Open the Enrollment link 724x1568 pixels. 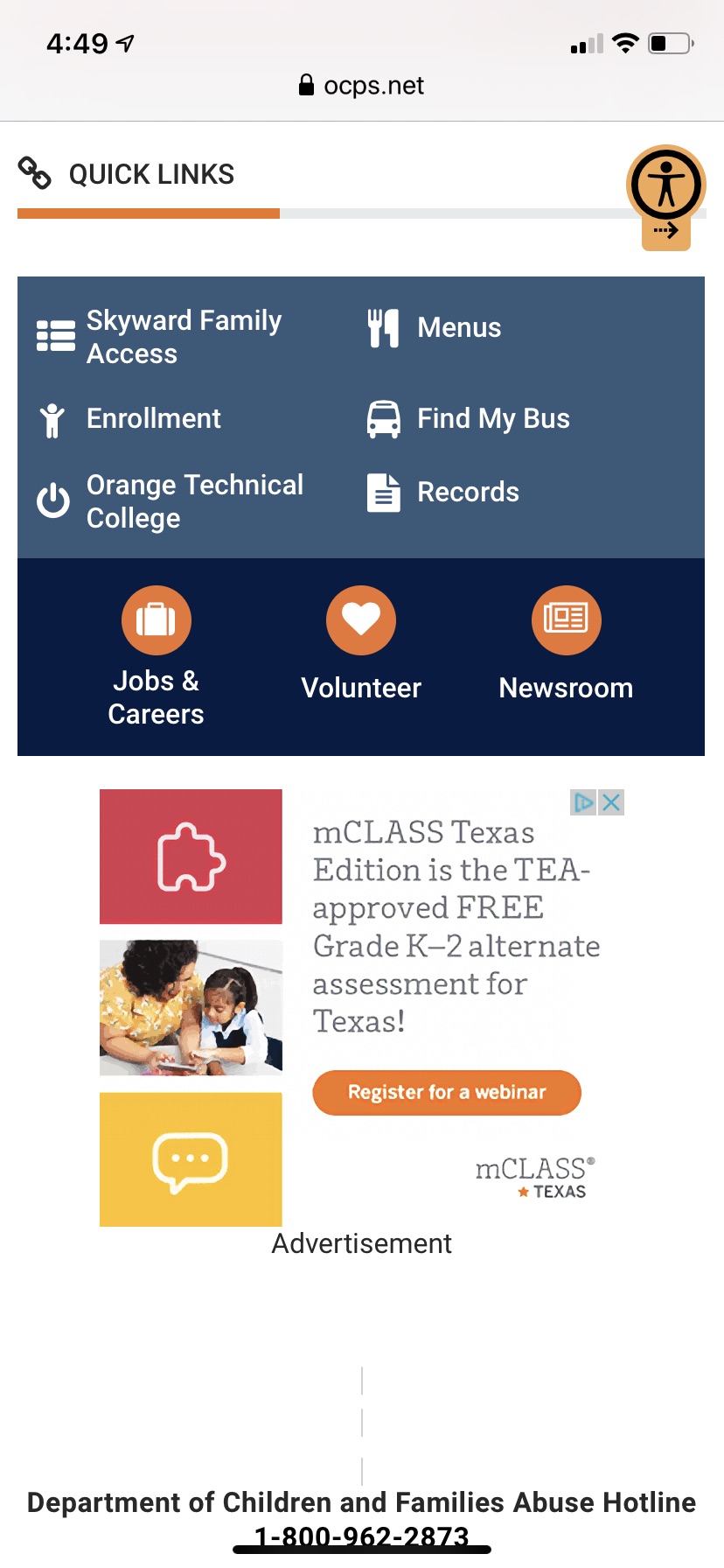coord(129,419)
